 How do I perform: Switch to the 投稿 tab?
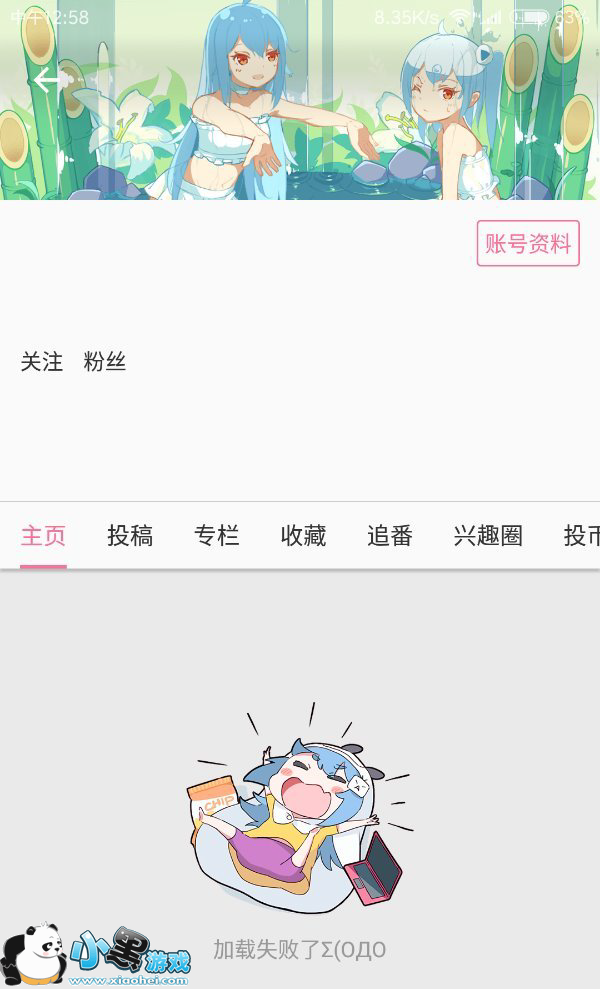[130, 535]
